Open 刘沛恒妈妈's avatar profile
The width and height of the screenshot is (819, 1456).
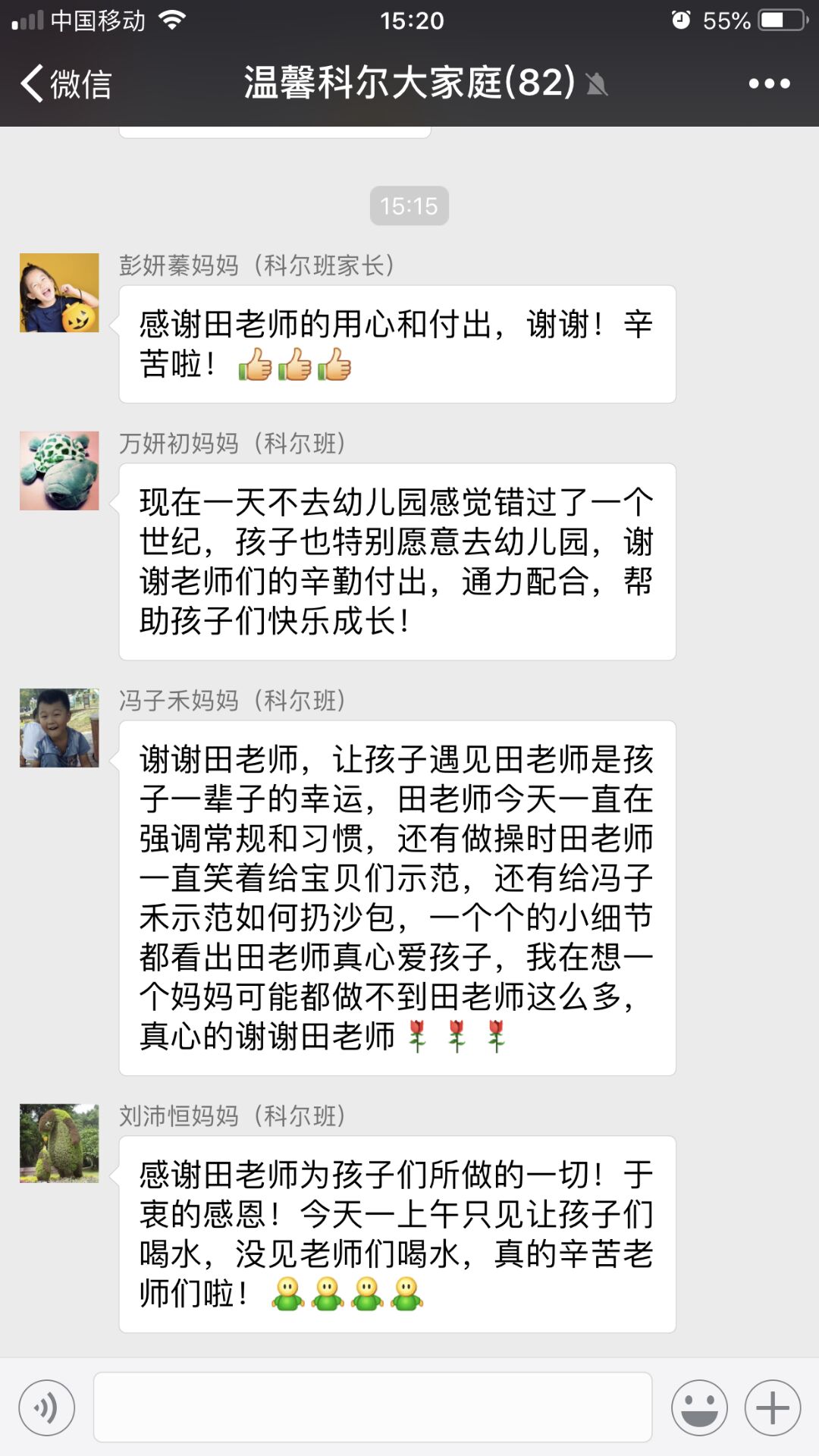point(59,1144)
